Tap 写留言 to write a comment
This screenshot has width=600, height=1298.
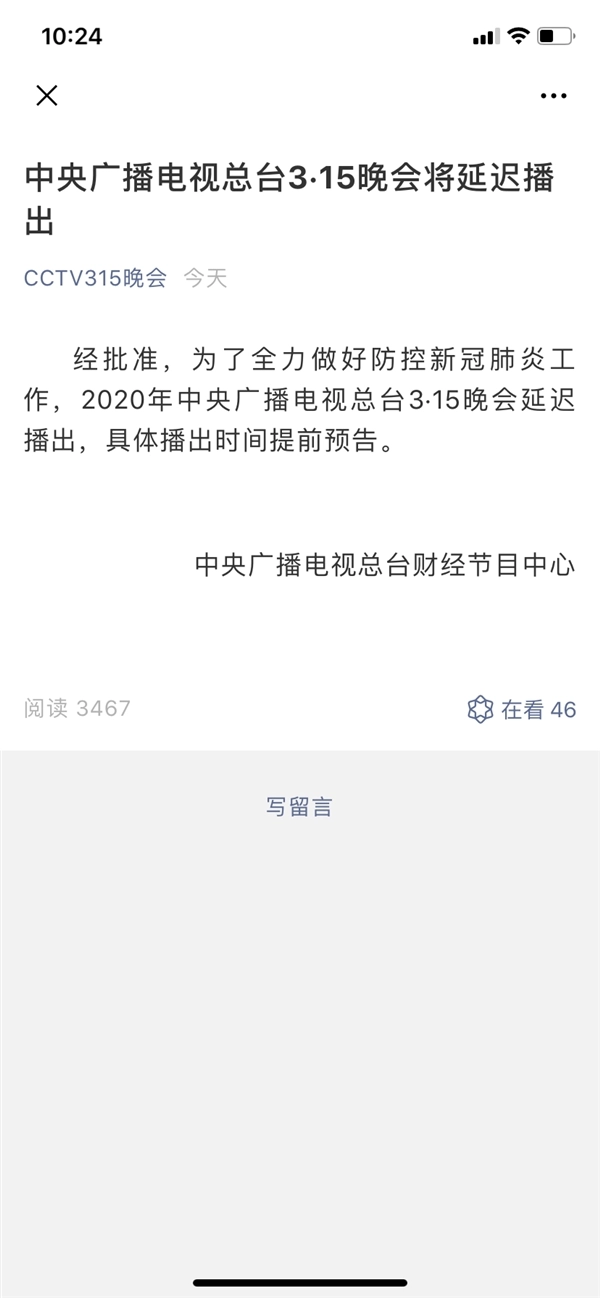[299, 807]
